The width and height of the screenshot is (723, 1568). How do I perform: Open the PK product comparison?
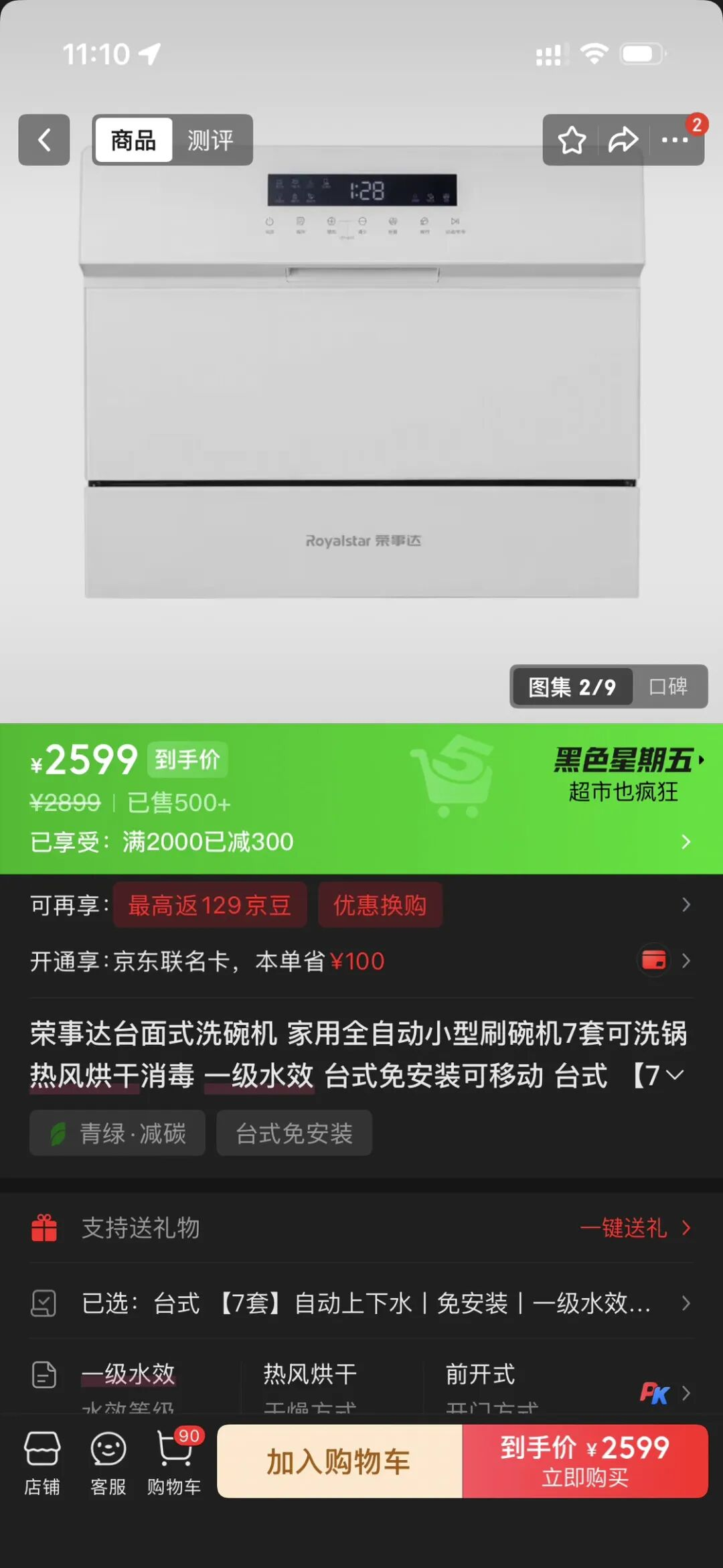pos(655,1393)
